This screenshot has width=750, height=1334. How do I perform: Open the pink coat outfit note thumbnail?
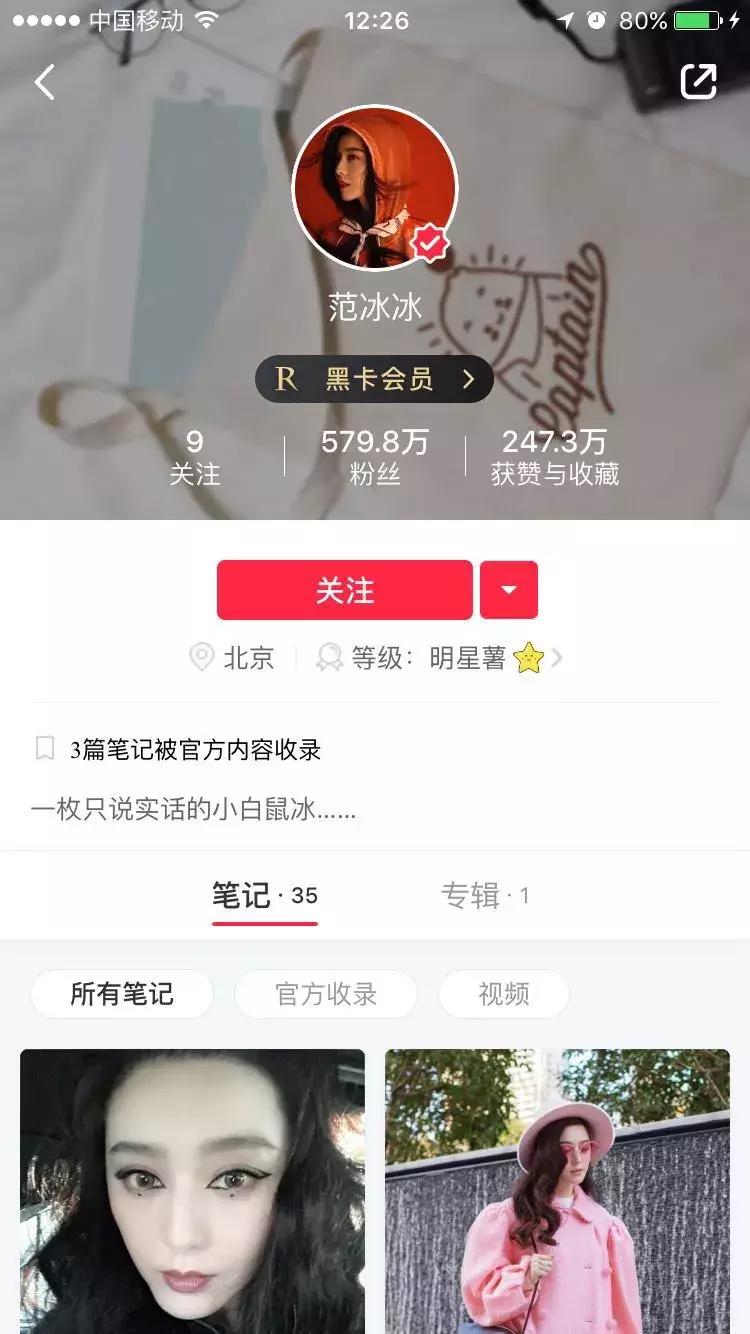(557, 1190)
